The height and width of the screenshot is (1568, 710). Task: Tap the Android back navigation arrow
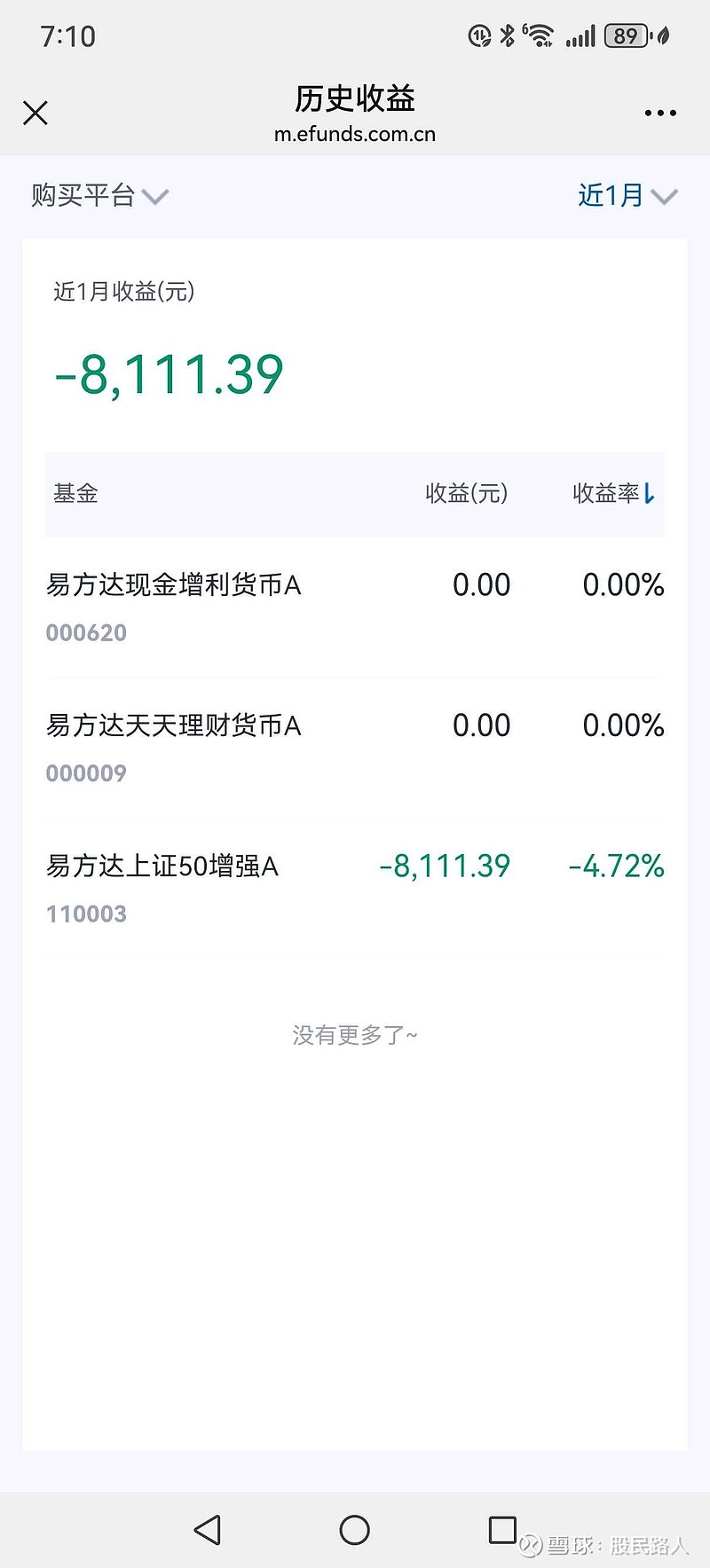[x=207, y=1530]
